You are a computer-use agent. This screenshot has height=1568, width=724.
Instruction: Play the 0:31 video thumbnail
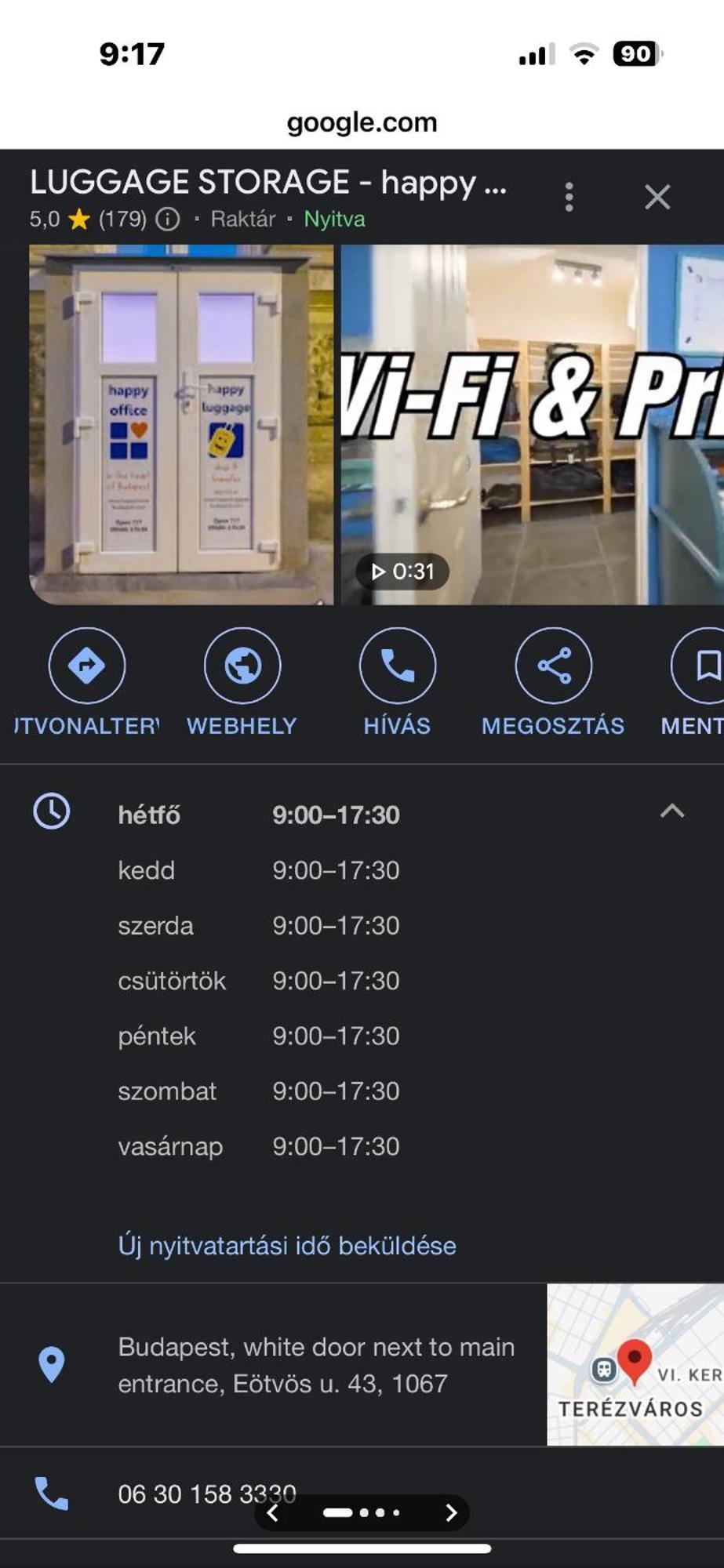(402, 571)
